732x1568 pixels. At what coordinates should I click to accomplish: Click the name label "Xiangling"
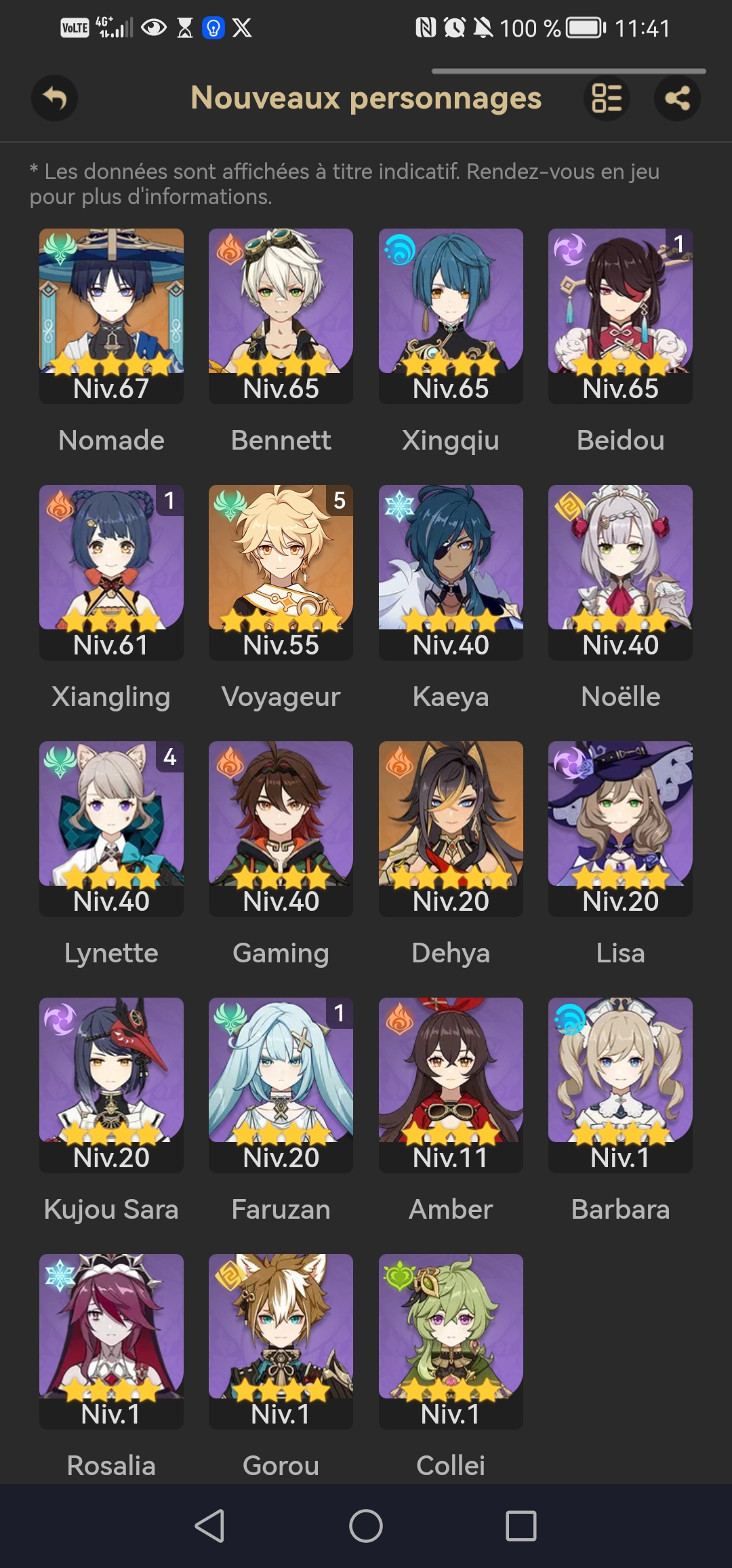(x=110, y=697)
